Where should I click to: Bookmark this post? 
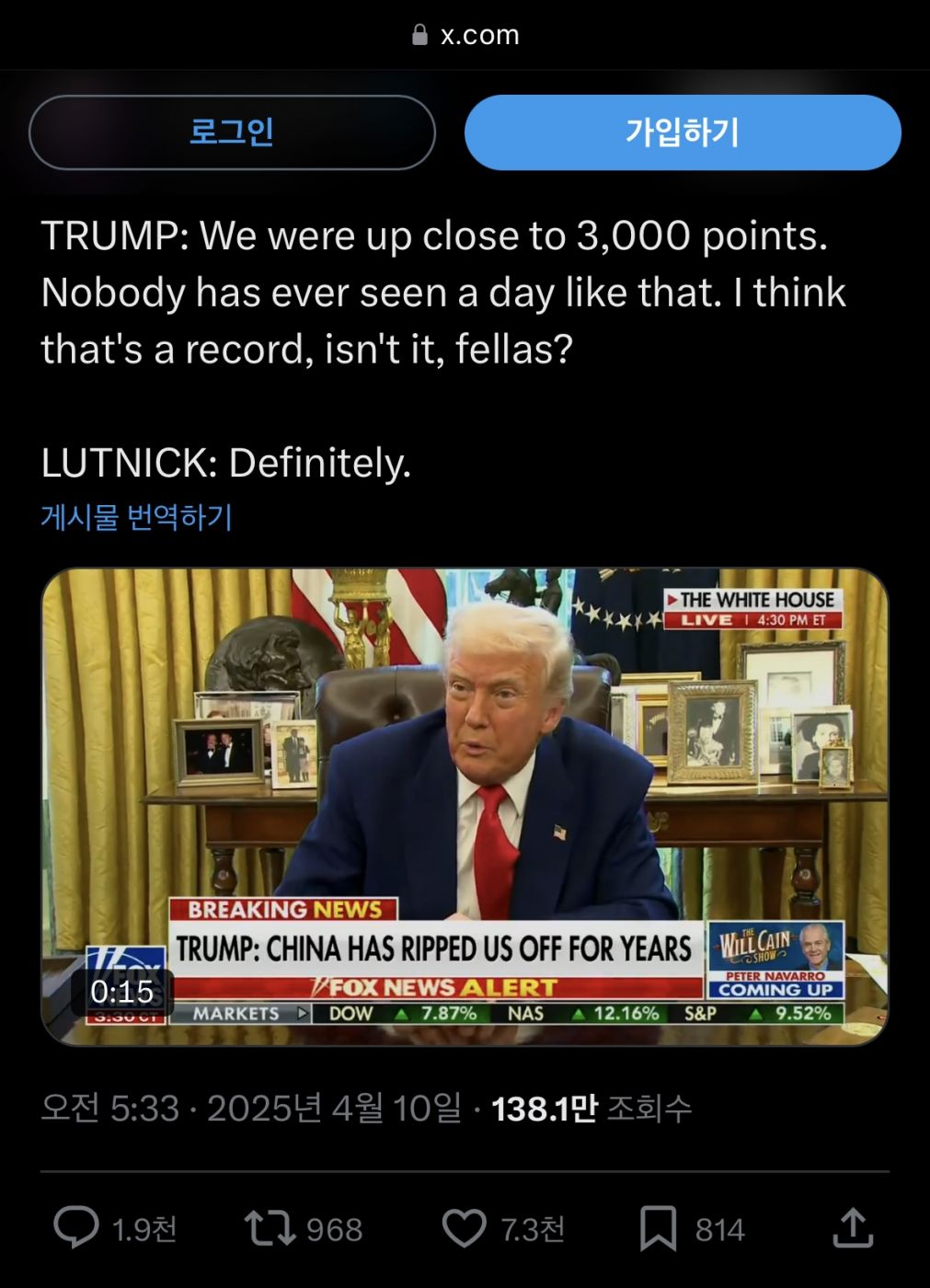pos(659,1227)
